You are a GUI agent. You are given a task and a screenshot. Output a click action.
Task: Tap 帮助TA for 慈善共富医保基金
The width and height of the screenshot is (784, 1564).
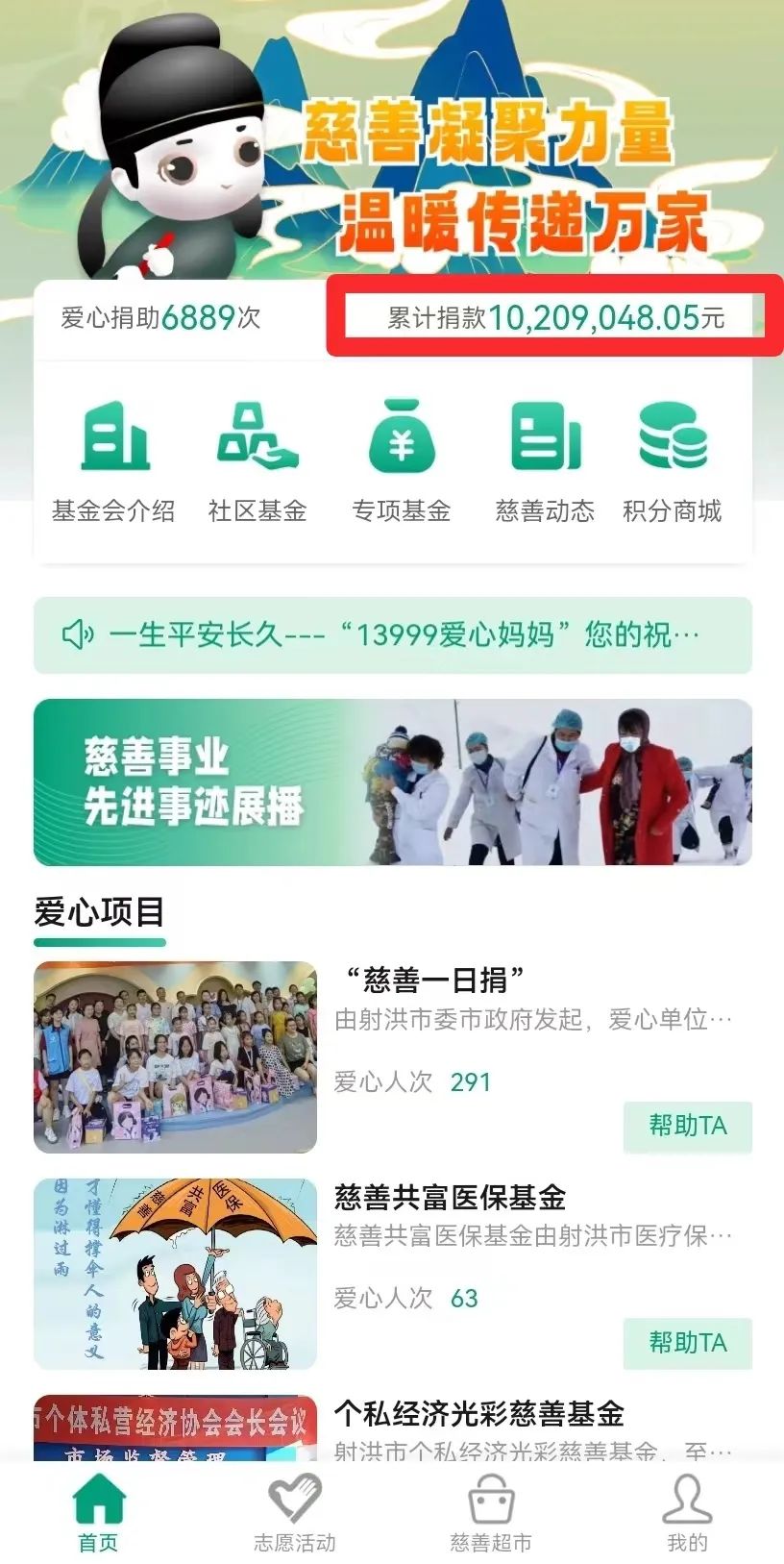[687, 1342]
